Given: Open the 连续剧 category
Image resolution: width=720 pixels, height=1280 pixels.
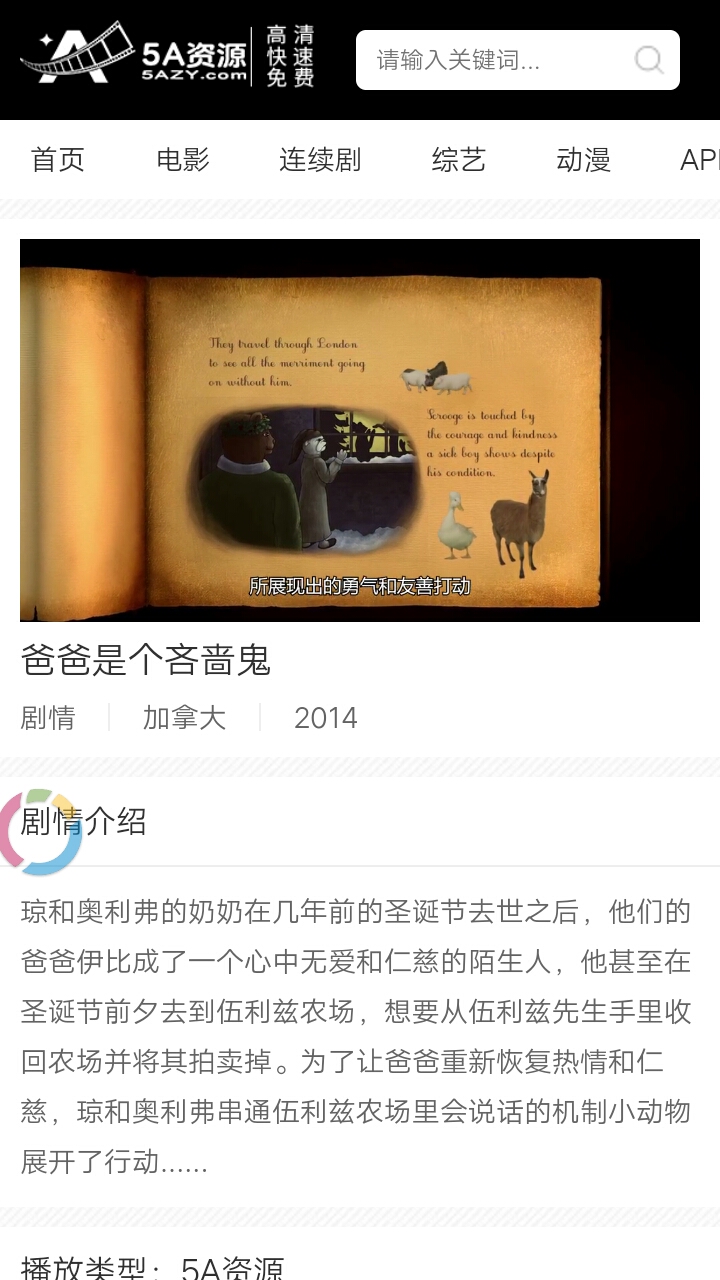Looking at the screenshot, I should pos(320,160).
